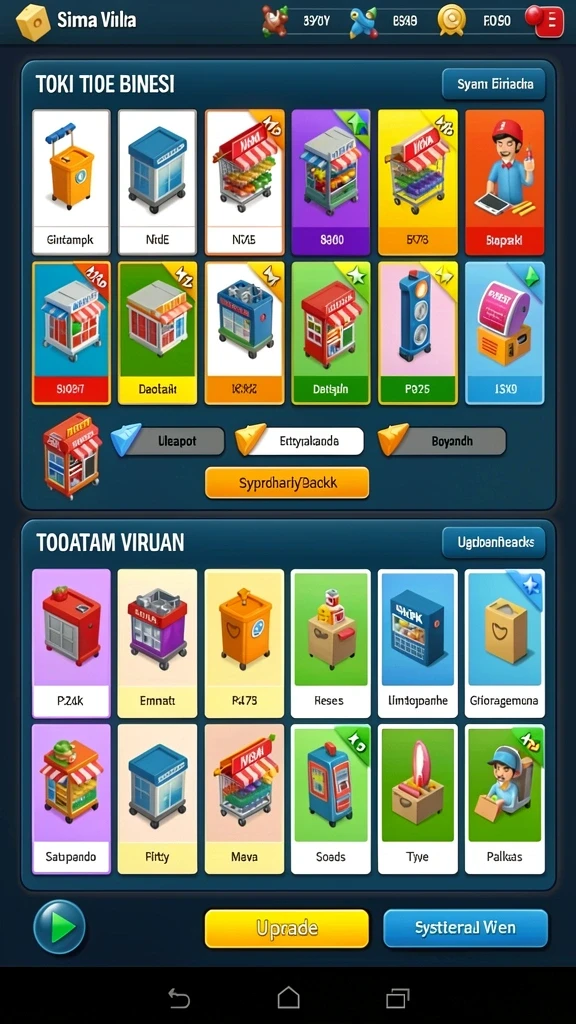The image size is (576, 1024).
Task: Tap the blue Systteral Wen button
Action: coord(465,928)
